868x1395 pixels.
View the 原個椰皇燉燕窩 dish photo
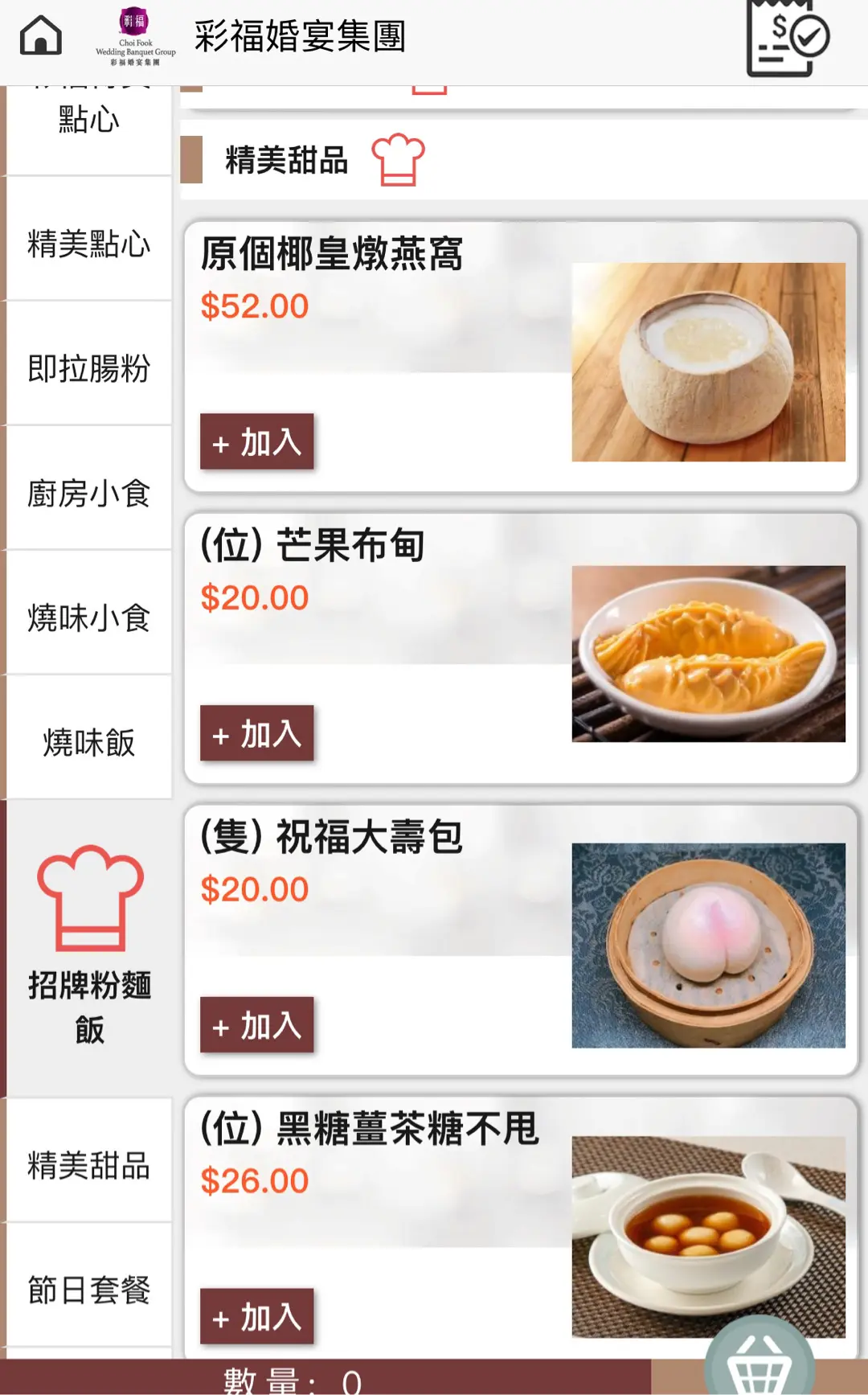708,362
